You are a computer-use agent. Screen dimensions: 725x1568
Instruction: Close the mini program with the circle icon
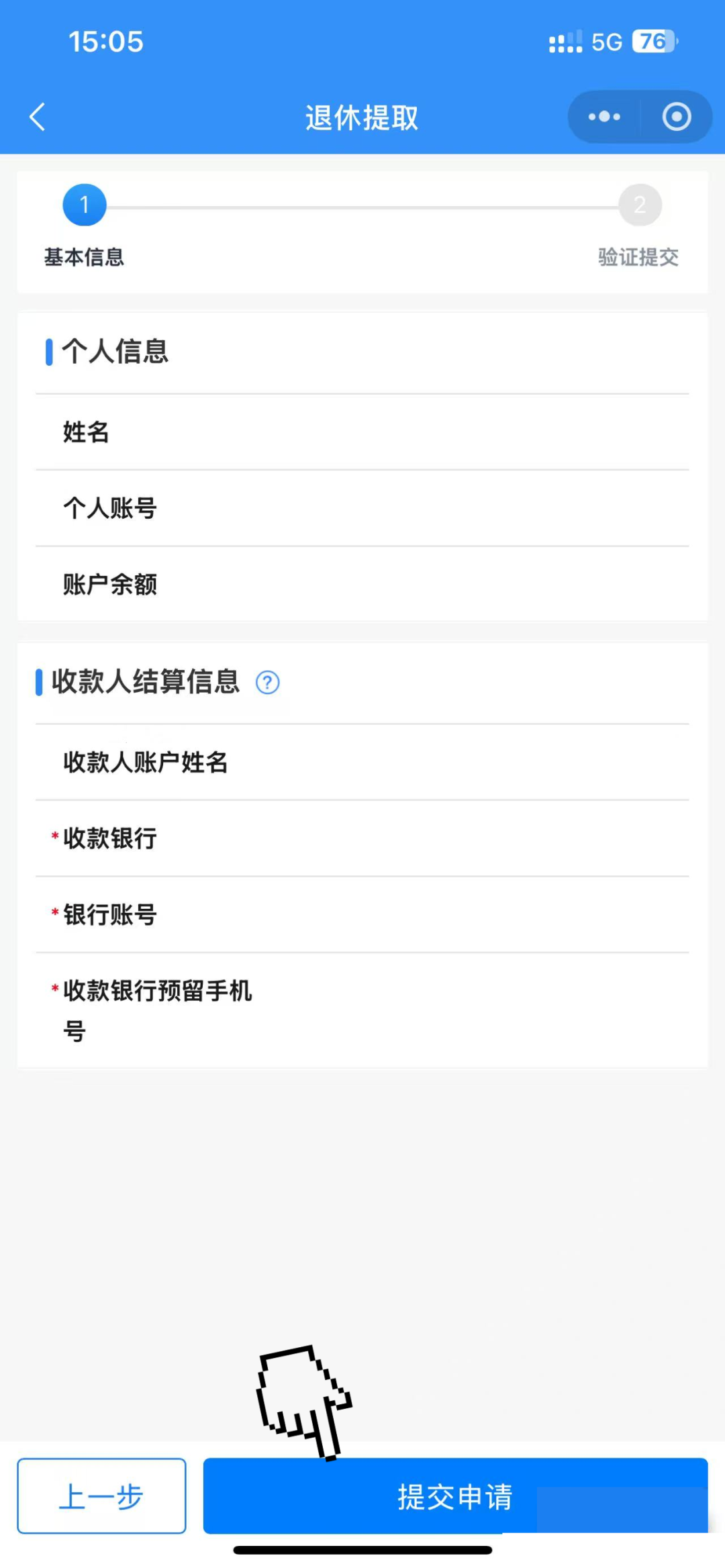click(x=676, y=117)
